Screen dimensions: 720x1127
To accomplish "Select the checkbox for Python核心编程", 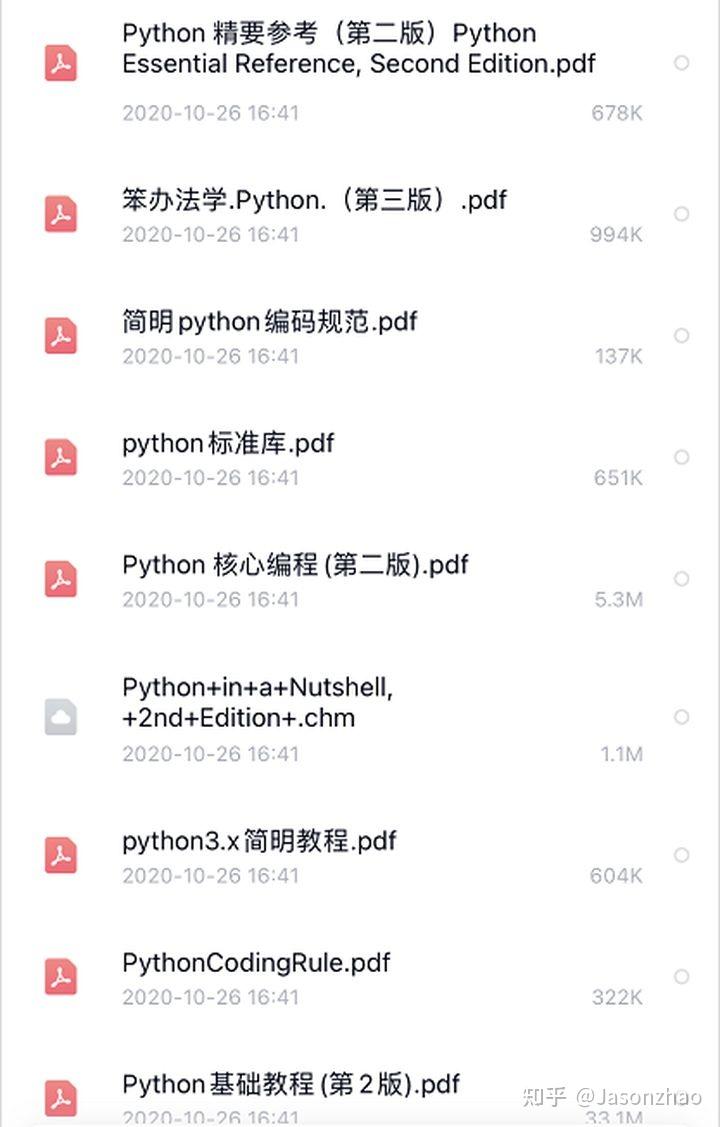I will click(x=682, y=578).
